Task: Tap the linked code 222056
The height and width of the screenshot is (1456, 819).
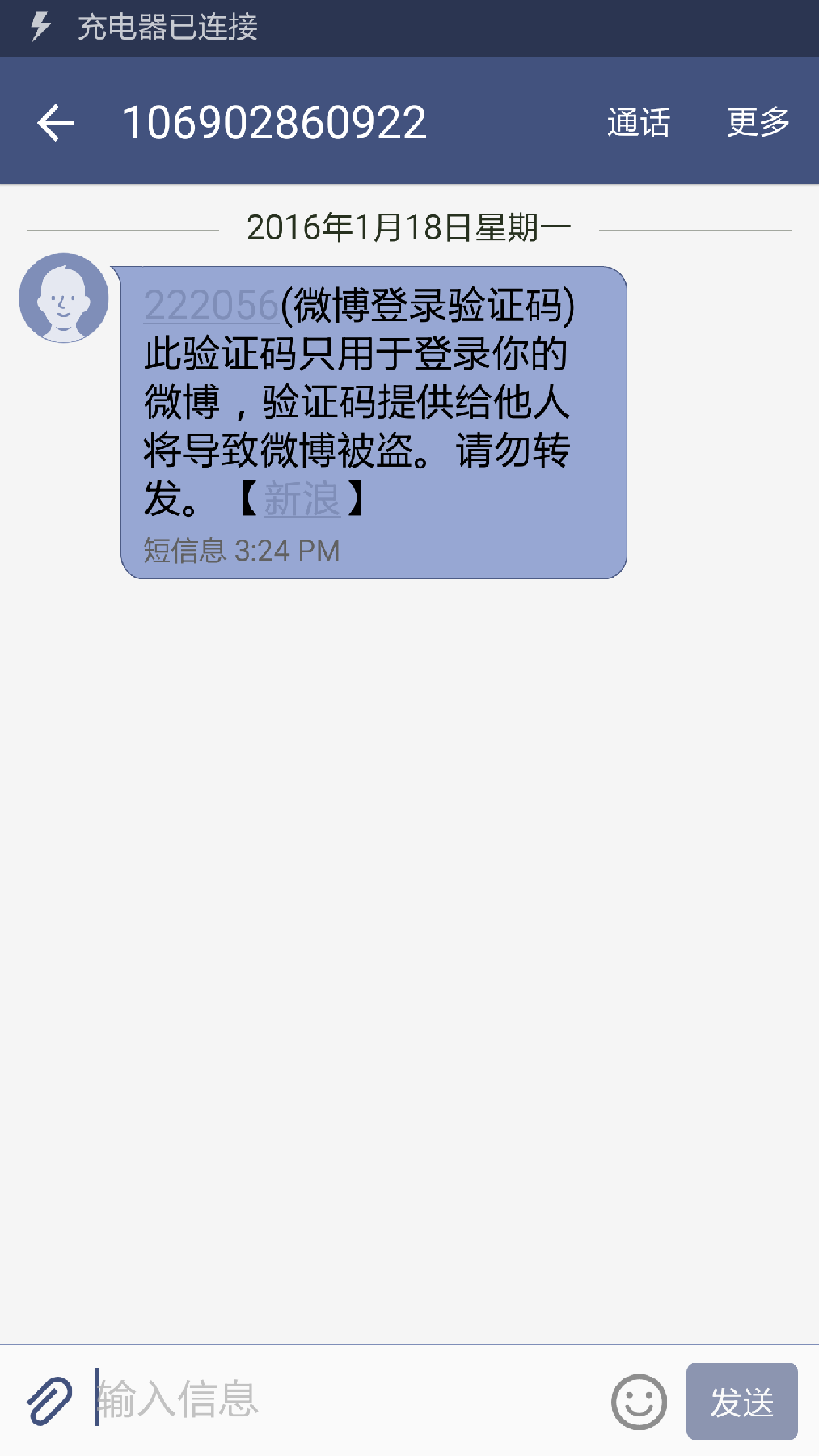Action: (211, 306)
